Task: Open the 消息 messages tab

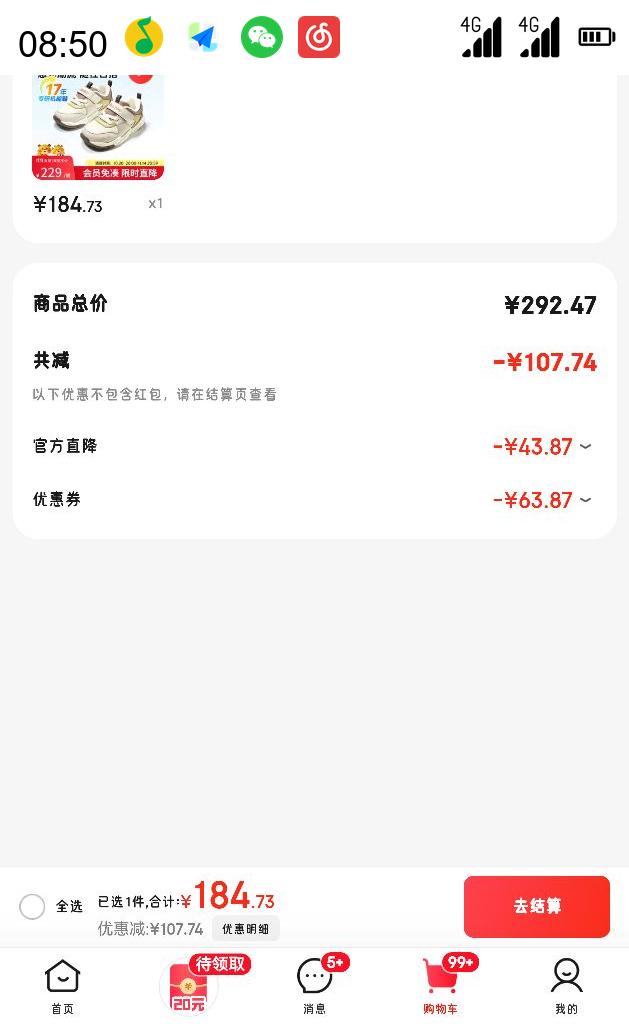Action: (315, 986)
